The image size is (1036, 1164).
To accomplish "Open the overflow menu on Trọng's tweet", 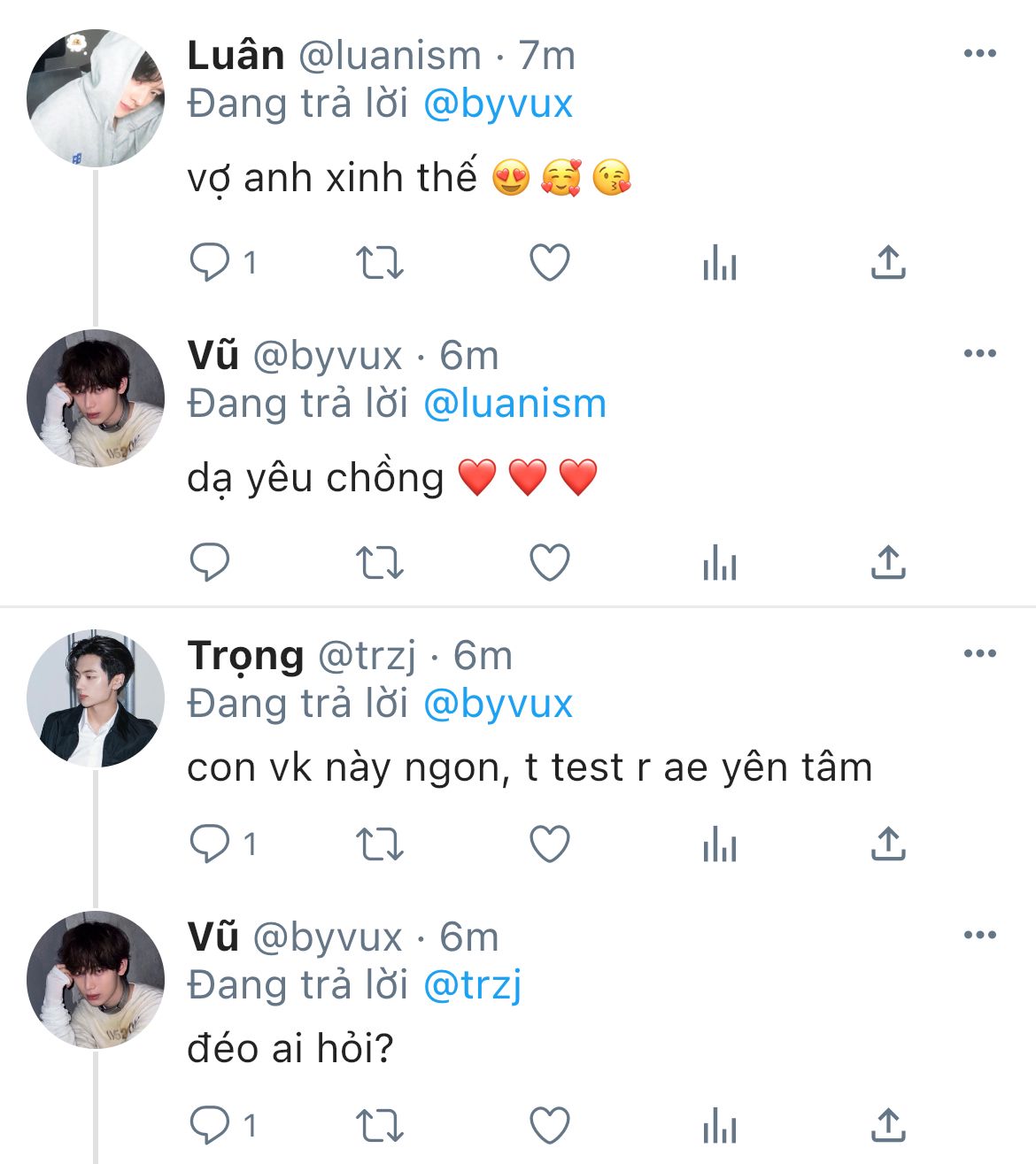I will point(979,654).
